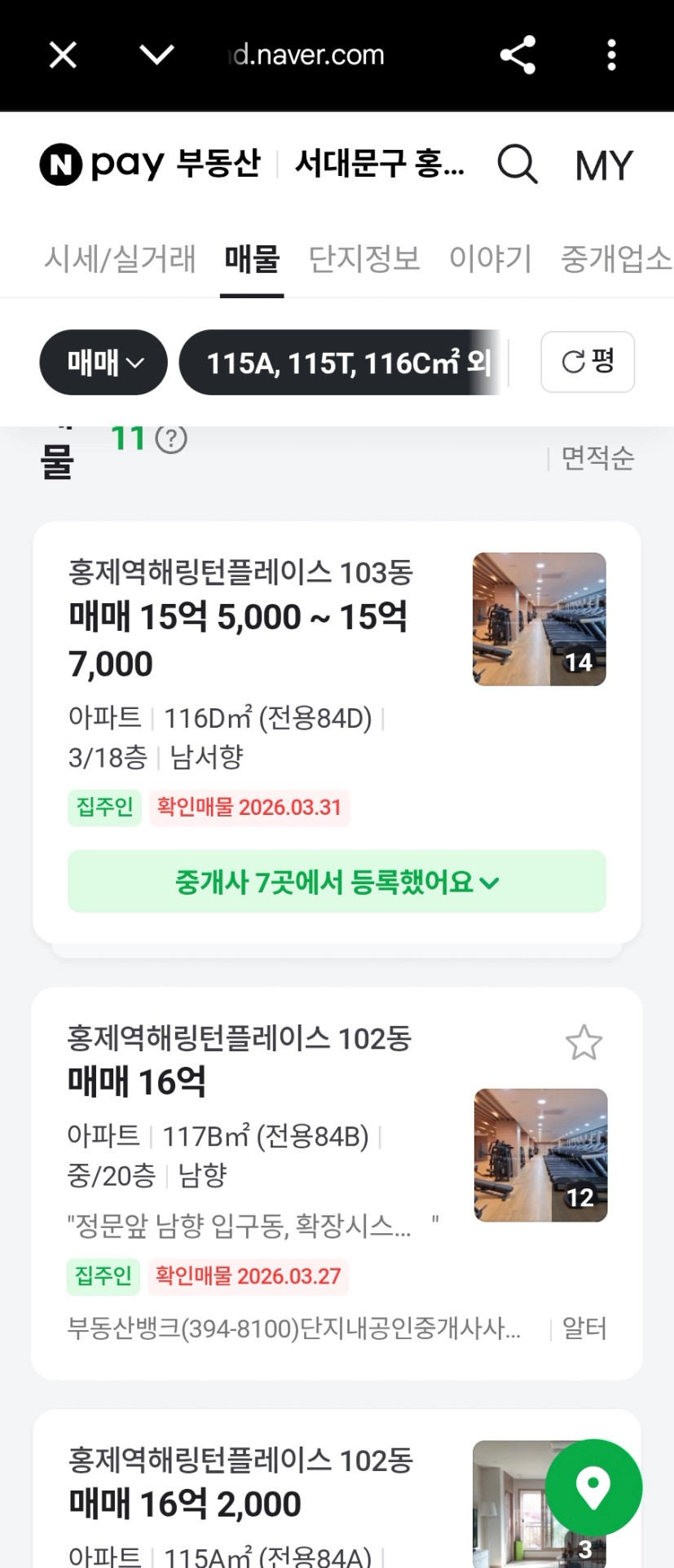Image resolution: width=674 pixels, height=1568 pixels.
Task: Open the search magnifier icon
Action: point(518,165)
